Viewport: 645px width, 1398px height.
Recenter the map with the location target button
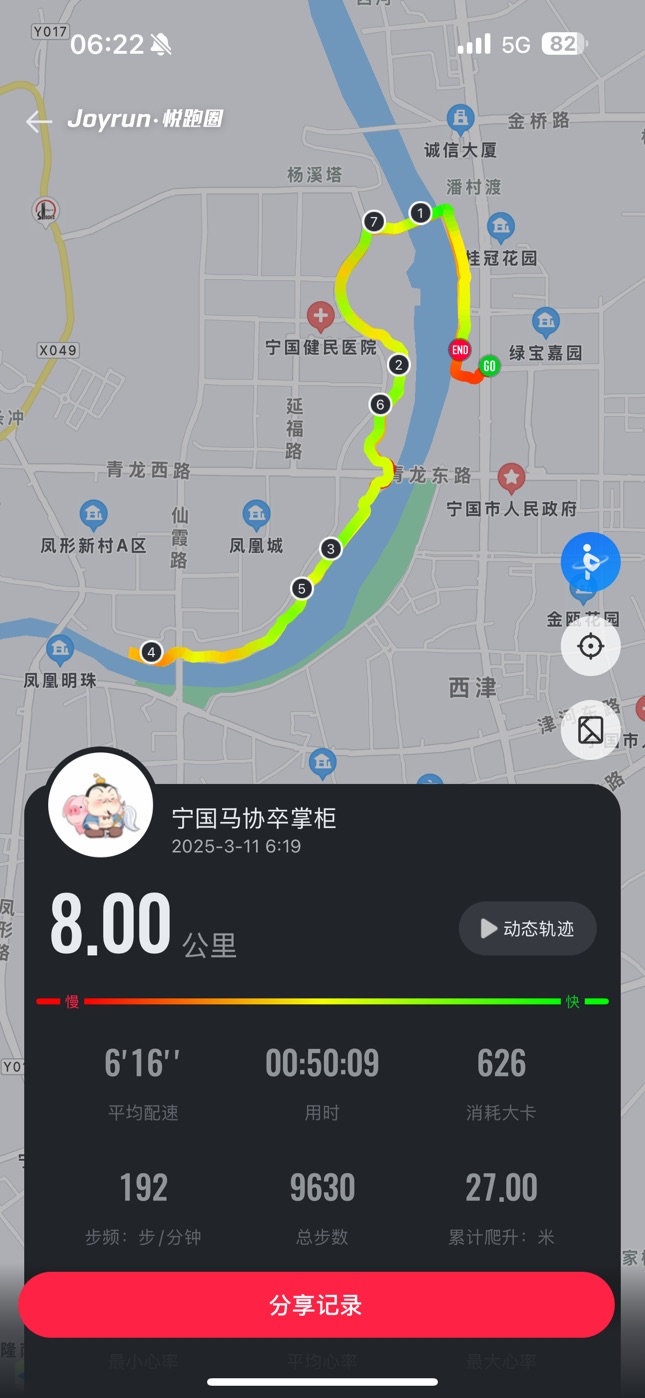pyautogui.click(x=590, y=646)
